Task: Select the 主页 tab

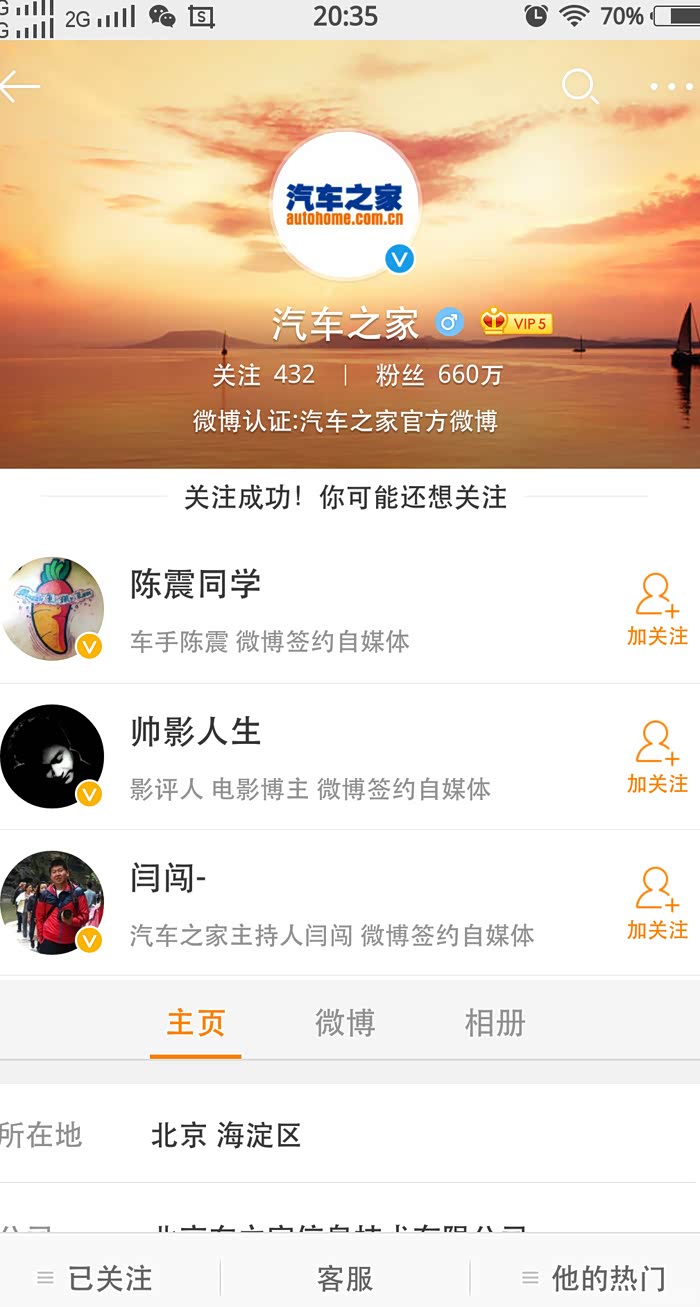Action: [196, 1023]
